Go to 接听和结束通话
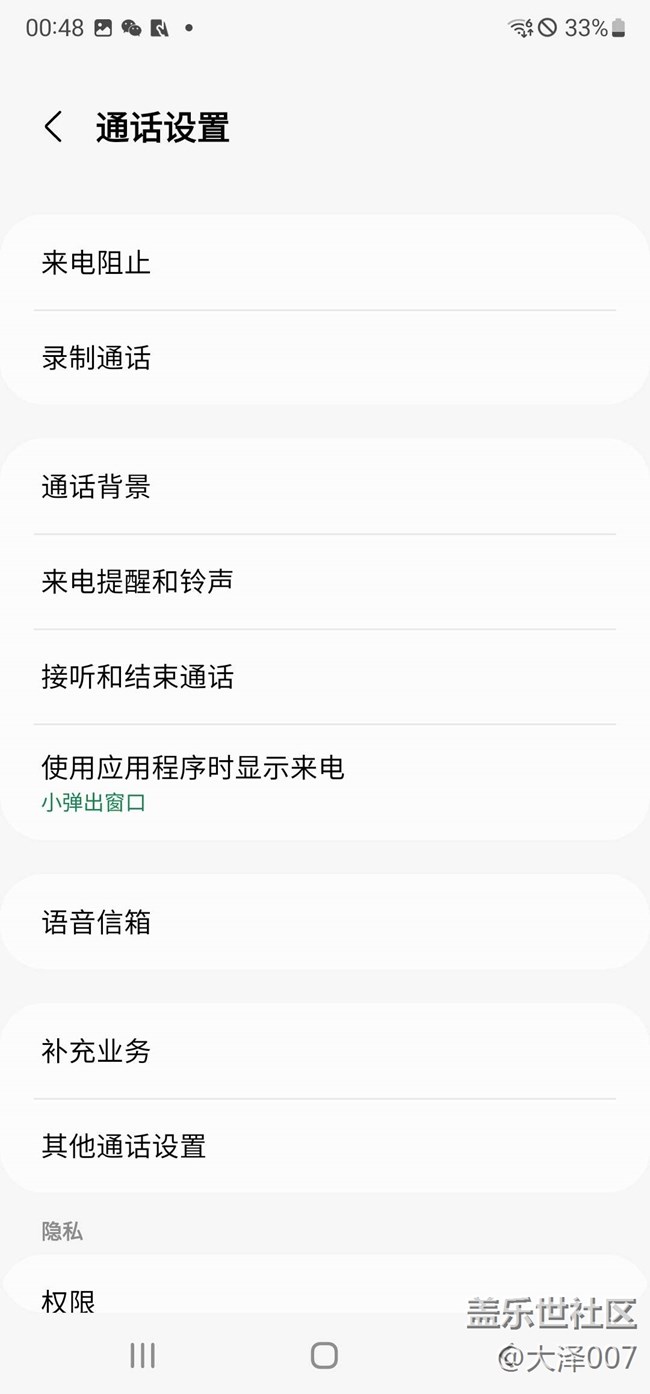Screen dimensions: 650x1394 click(x=324, y=677)
